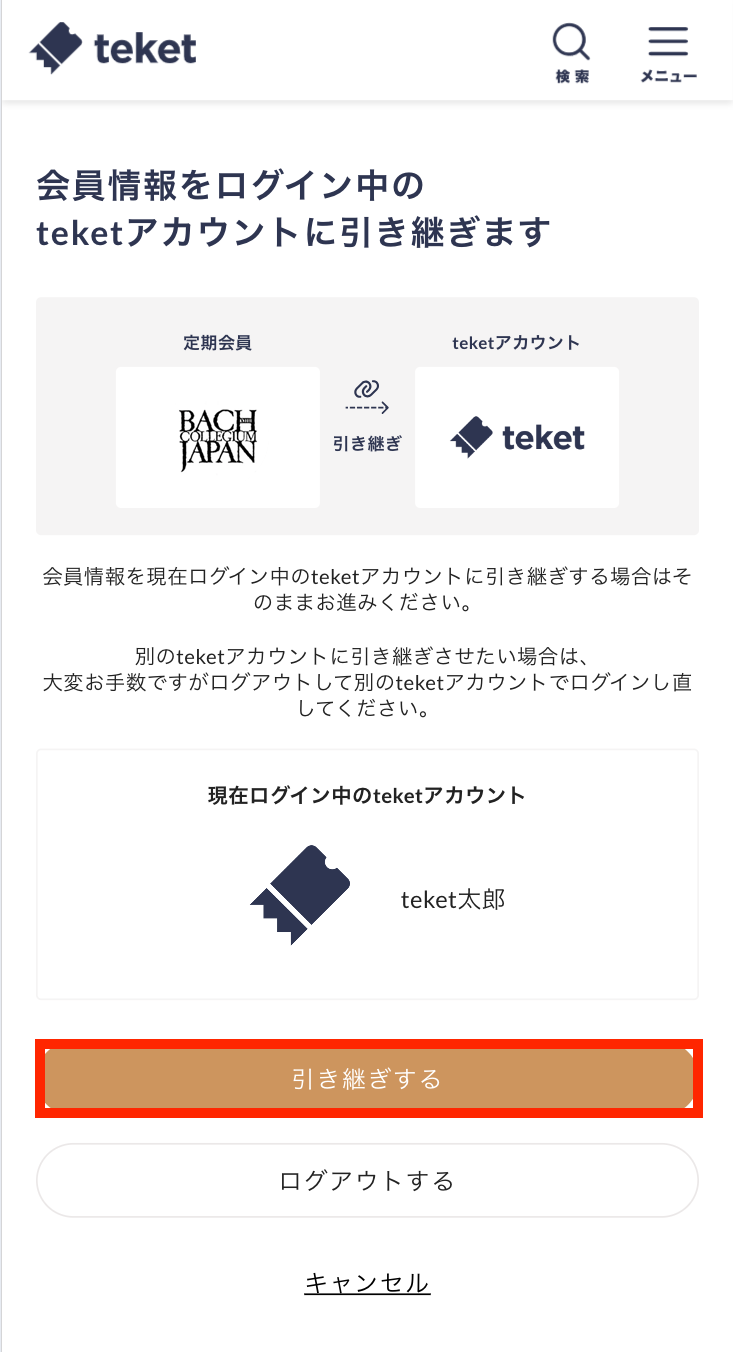Tap the 引き継ぎする button
This screenshot has width=734, height=1352.
[367, 1079]
